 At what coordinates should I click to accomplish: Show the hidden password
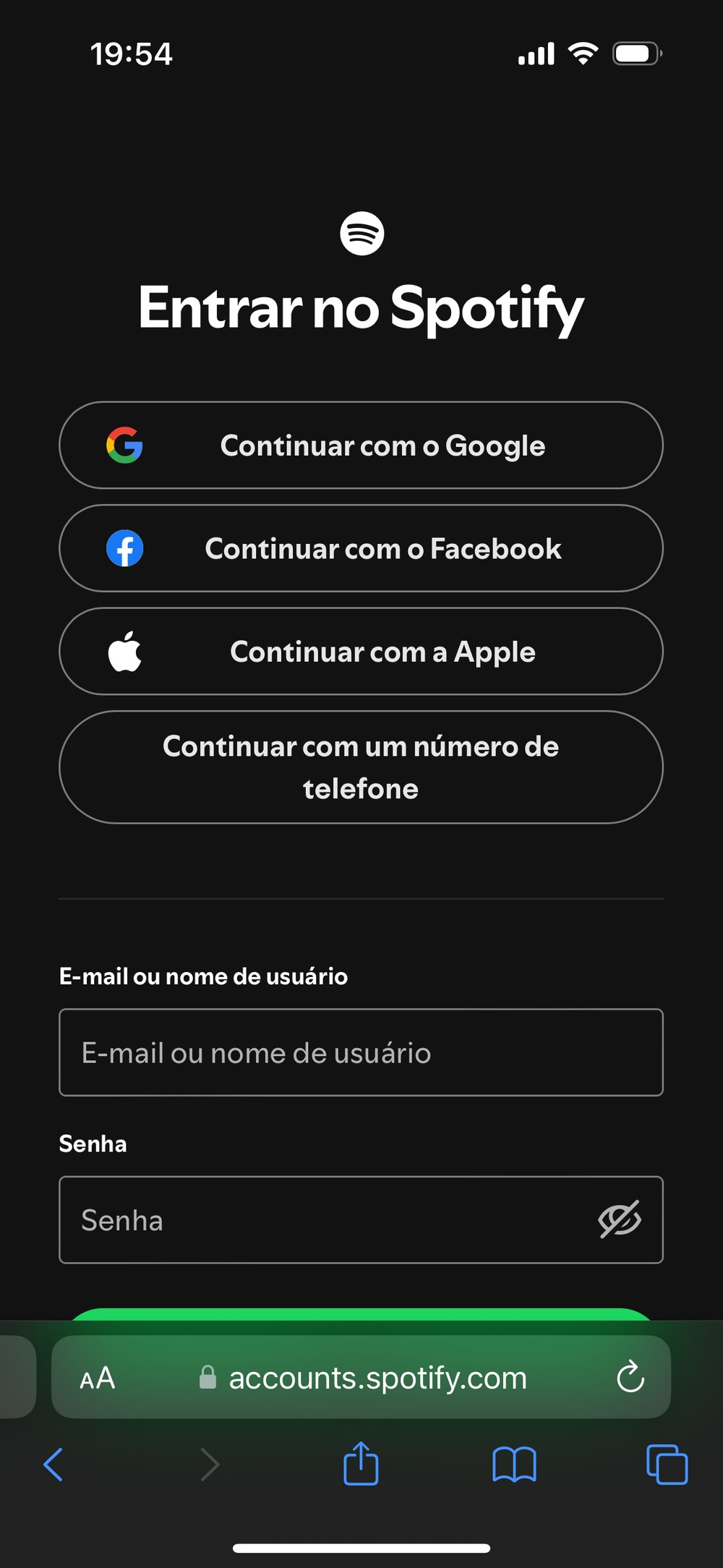click(620, 1220)
